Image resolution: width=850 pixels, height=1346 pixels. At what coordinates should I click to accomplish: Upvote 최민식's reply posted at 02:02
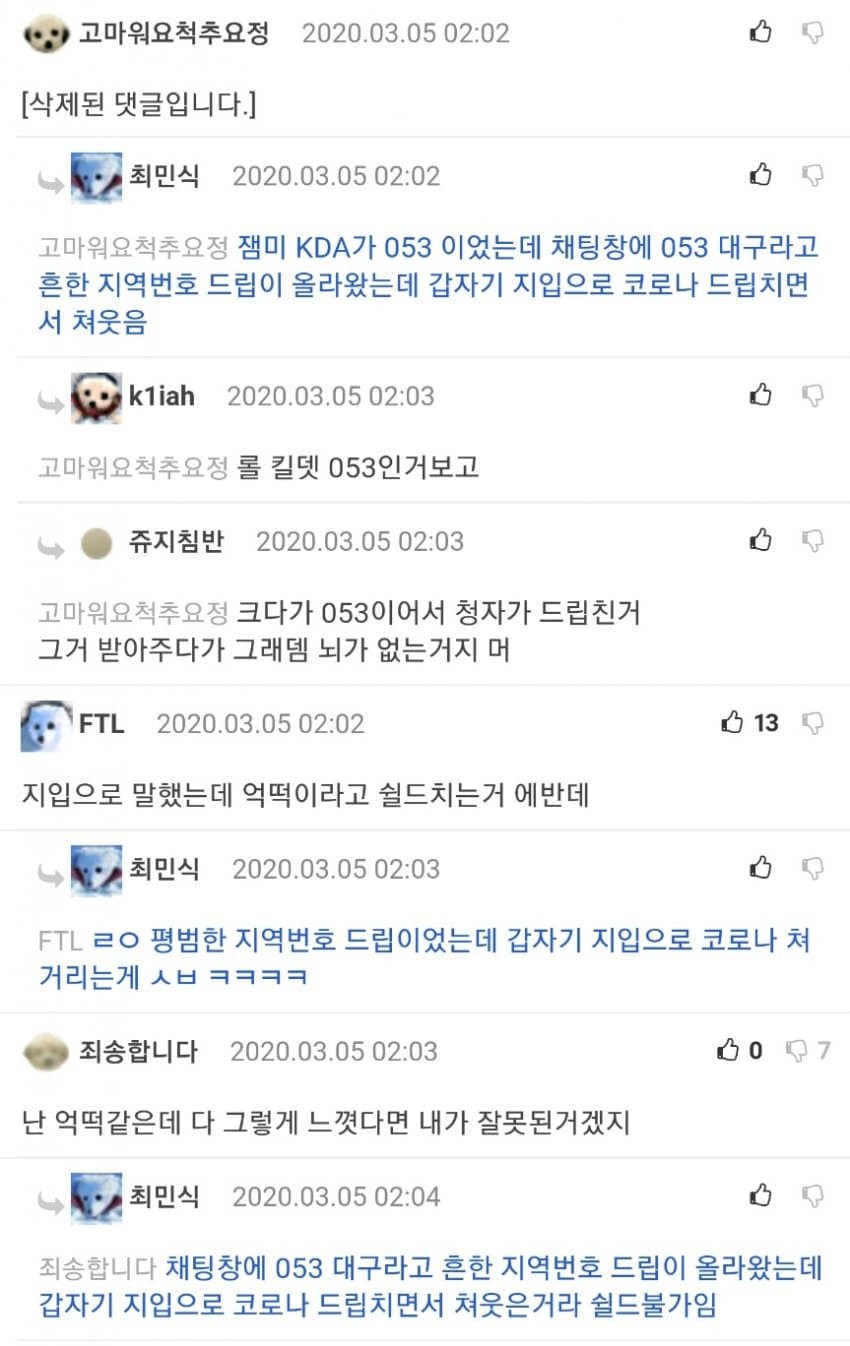(761, 176)
